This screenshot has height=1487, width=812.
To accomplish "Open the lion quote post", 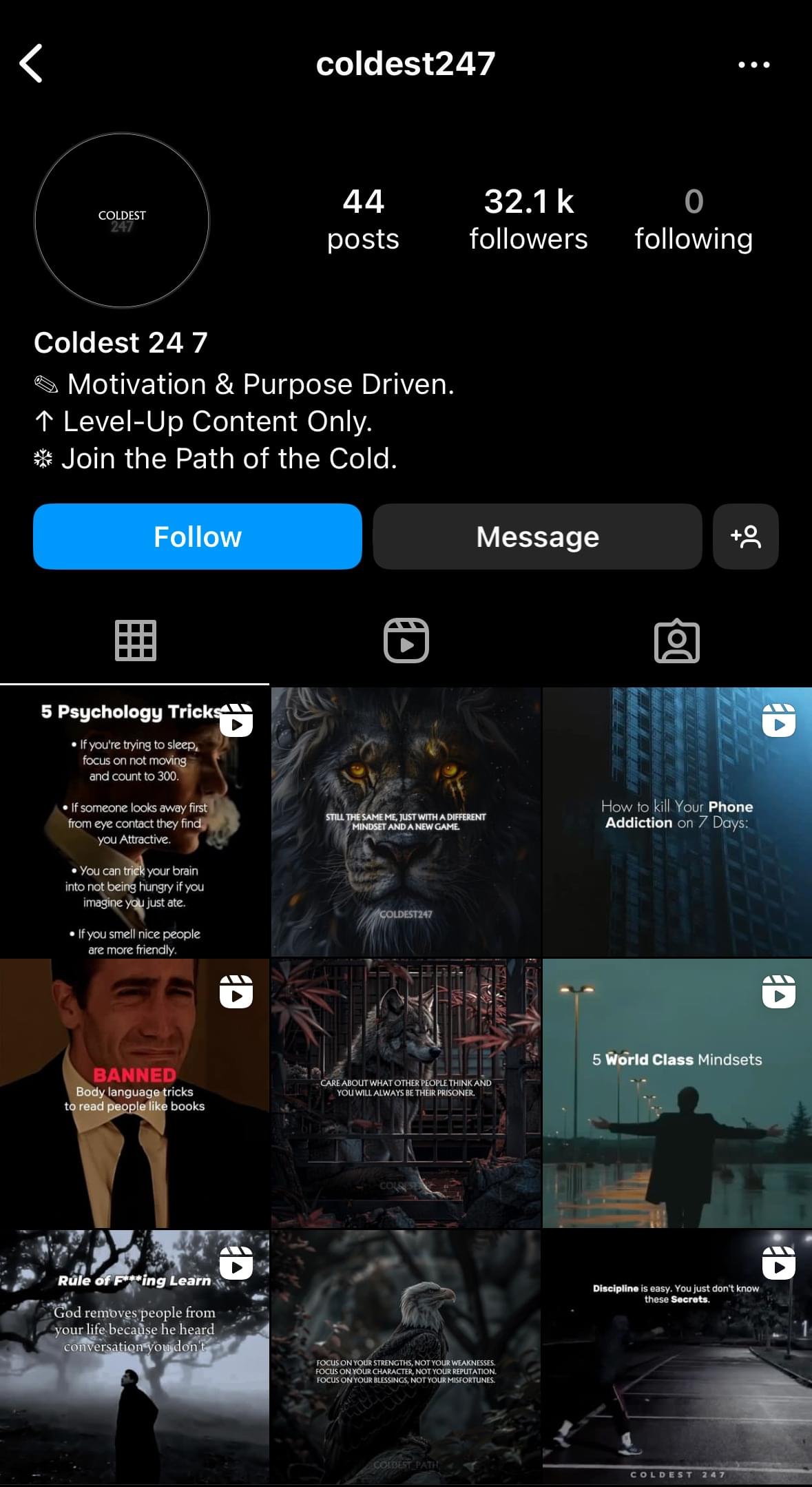I will click(406, 821).
